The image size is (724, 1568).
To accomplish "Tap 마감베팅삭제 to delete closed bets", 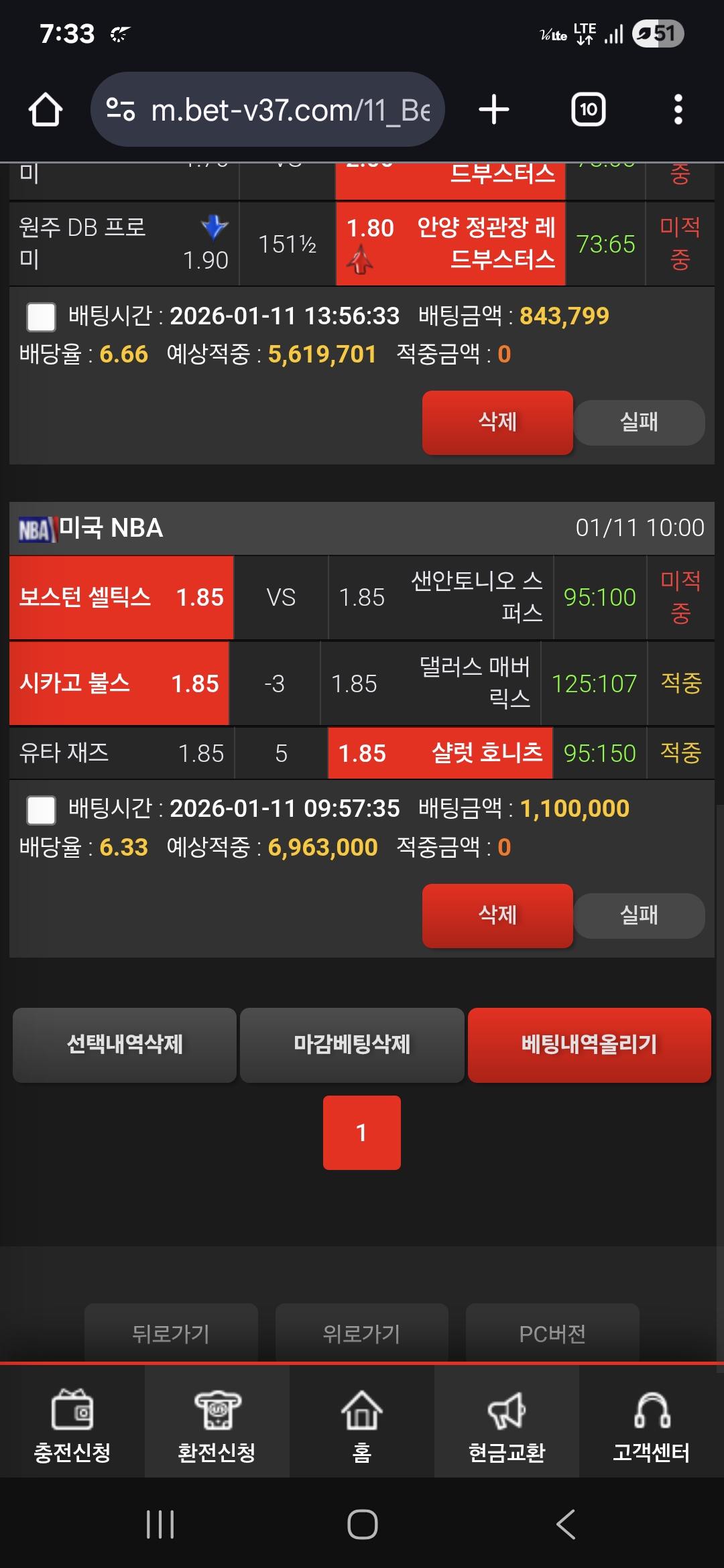I will [352, 1045].
